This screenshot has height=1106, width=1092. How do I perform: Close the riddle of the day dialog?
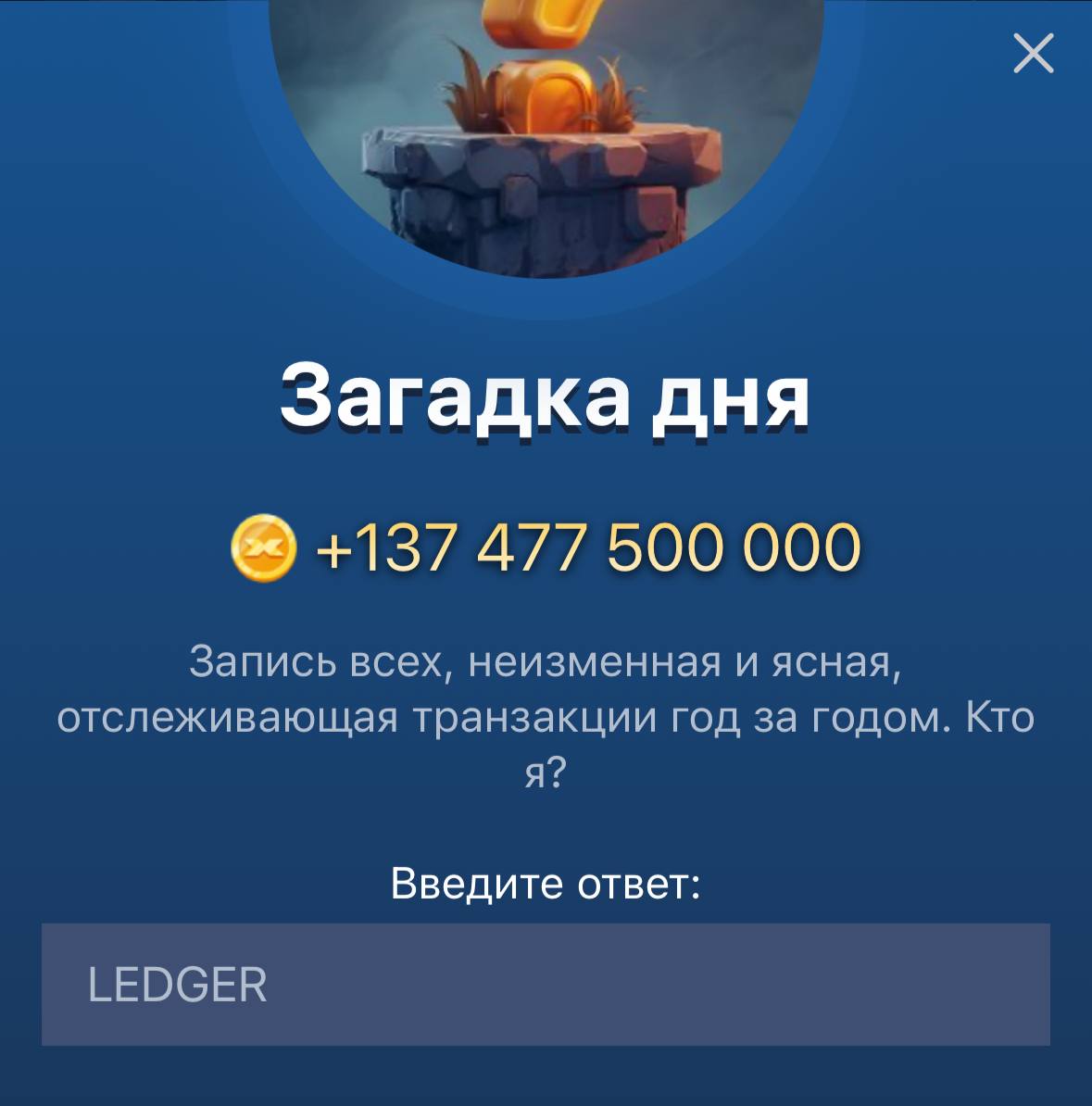point(1034,54)
